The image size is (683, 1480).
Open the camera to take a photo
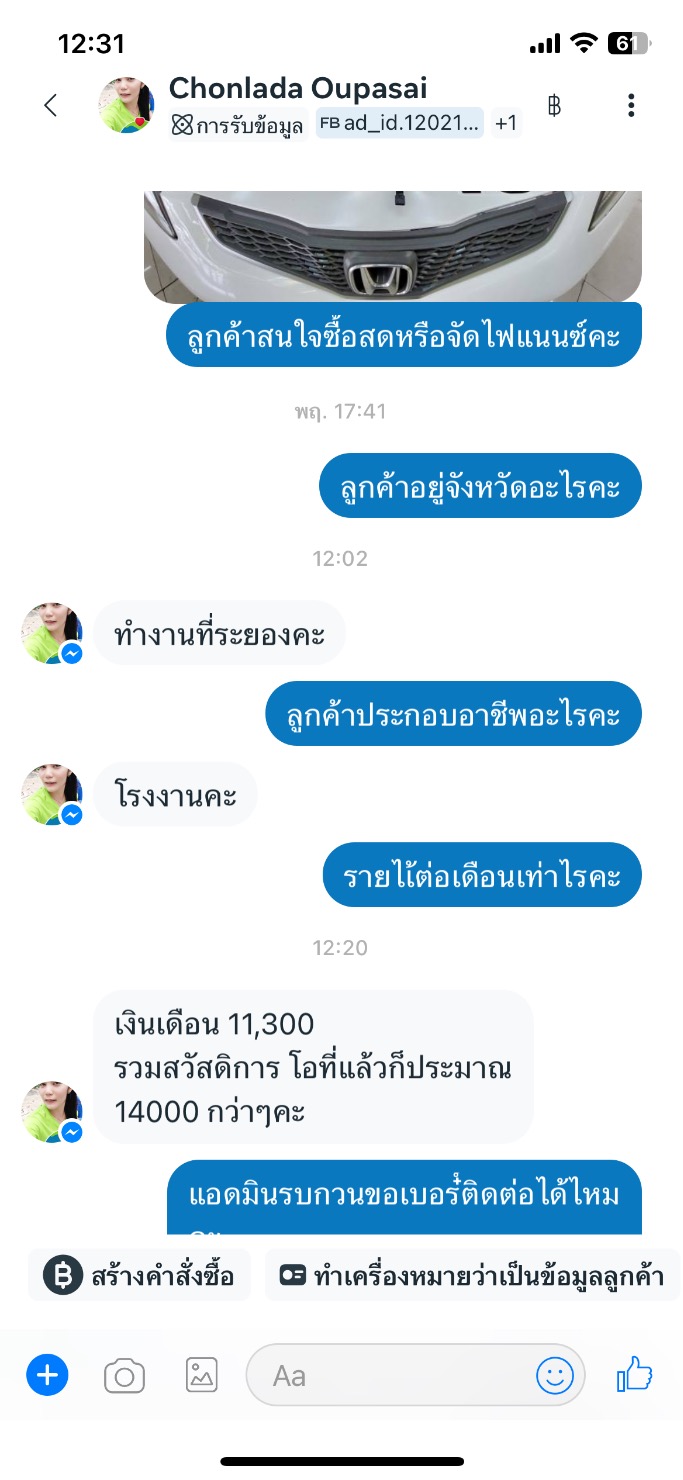tap(124, 1376)
